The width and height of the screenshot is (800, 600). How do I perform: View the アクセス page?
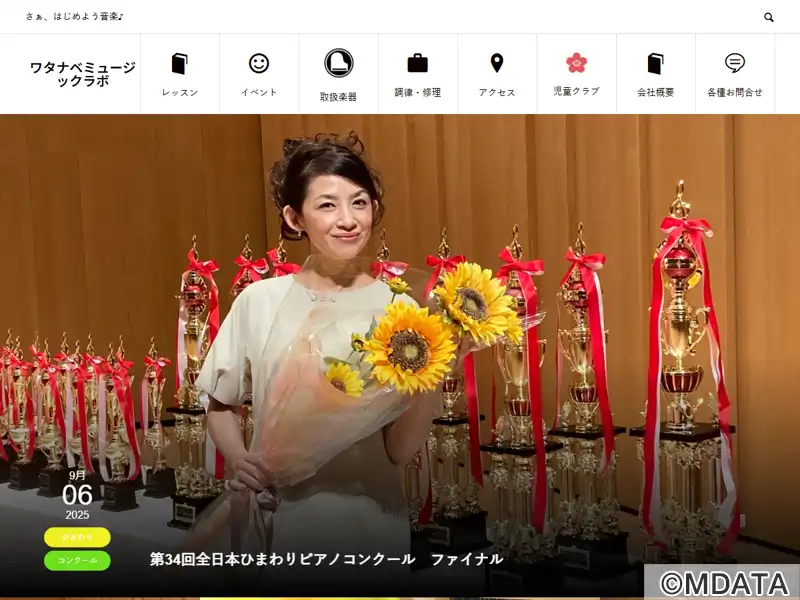tap(497, 74)
